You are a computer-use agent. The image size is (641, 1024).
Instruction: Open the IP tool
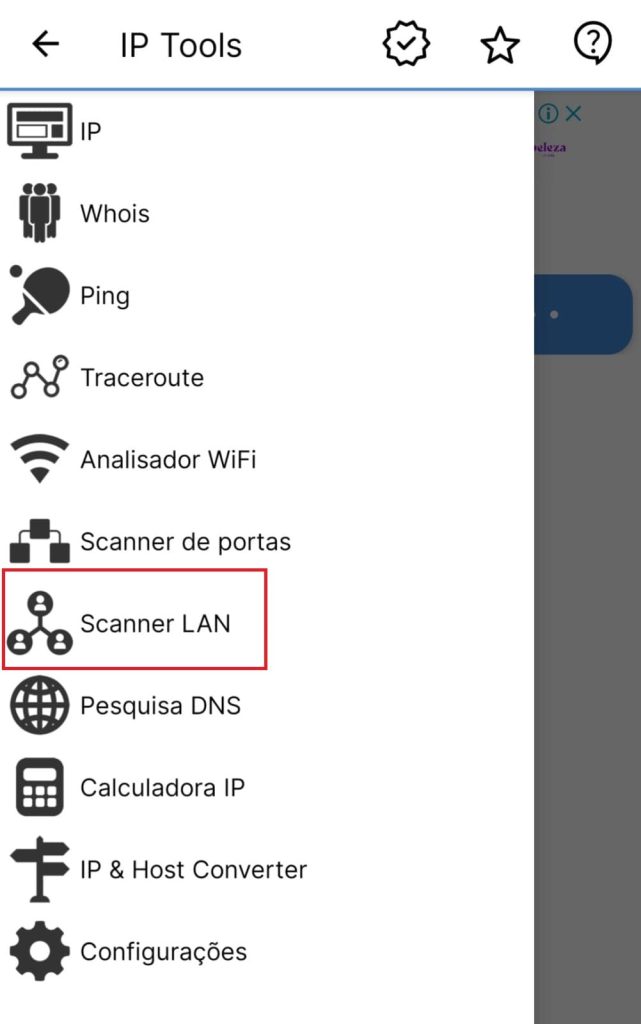click(90, 131)
